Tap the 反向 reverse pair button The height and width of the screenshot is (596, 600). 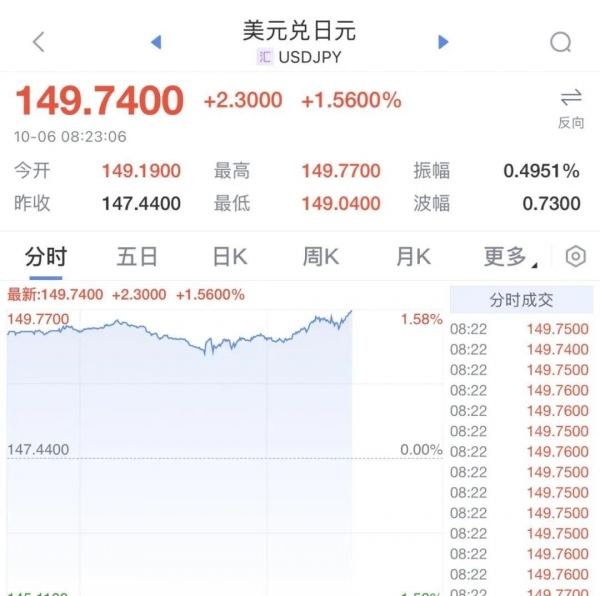(571, 108)
